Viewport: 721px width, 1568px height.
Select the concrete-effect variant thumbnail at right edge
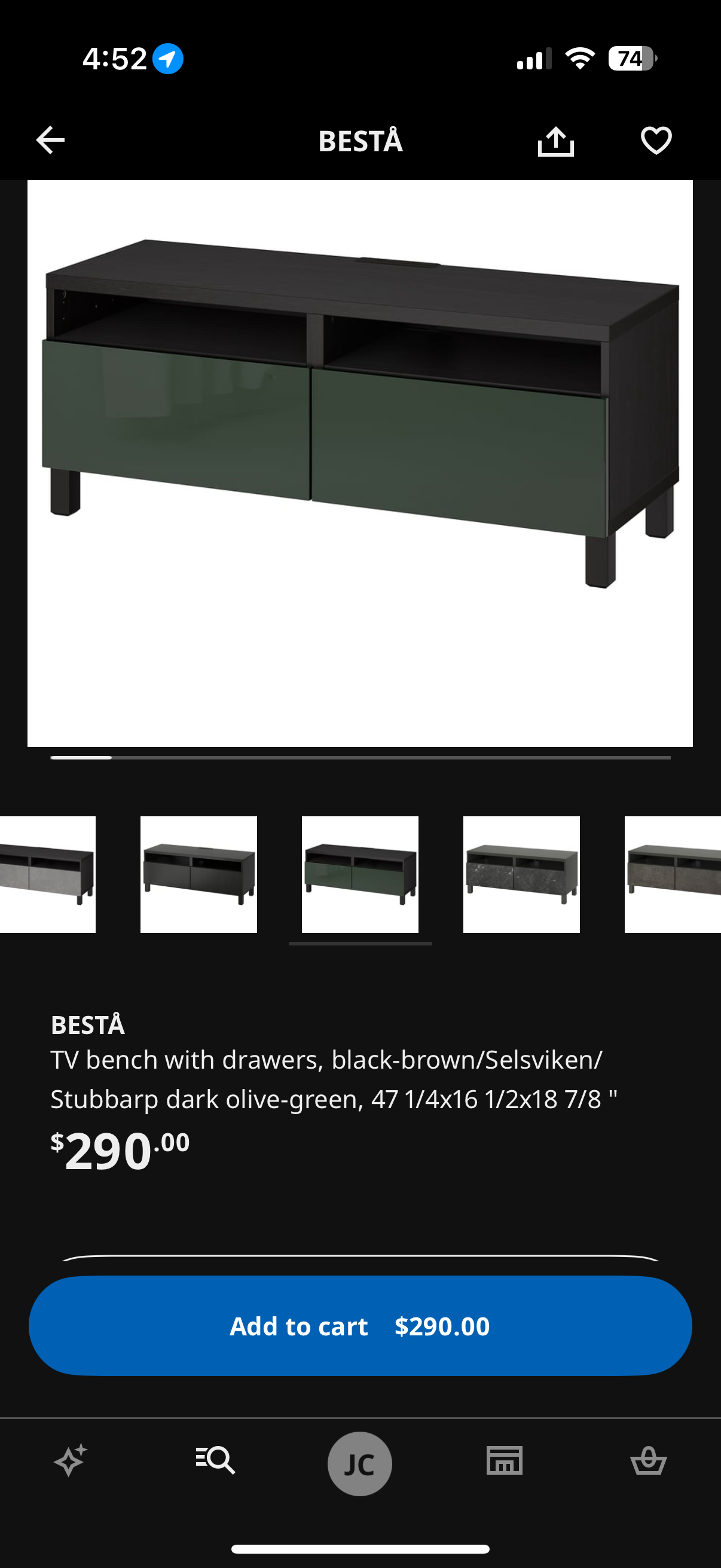click(x=673, y=874)
